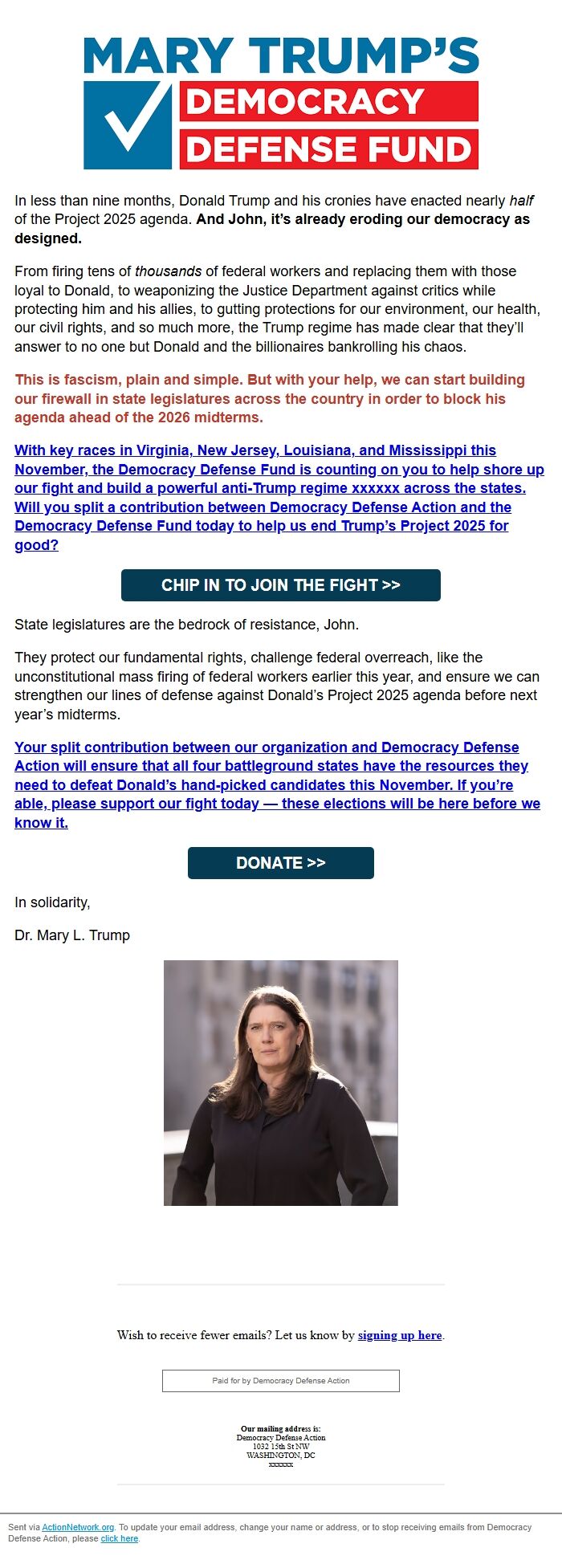Screen dimensions: 562x1568
Task: Open the 'signing up here' link
Action: (400, 1335)
